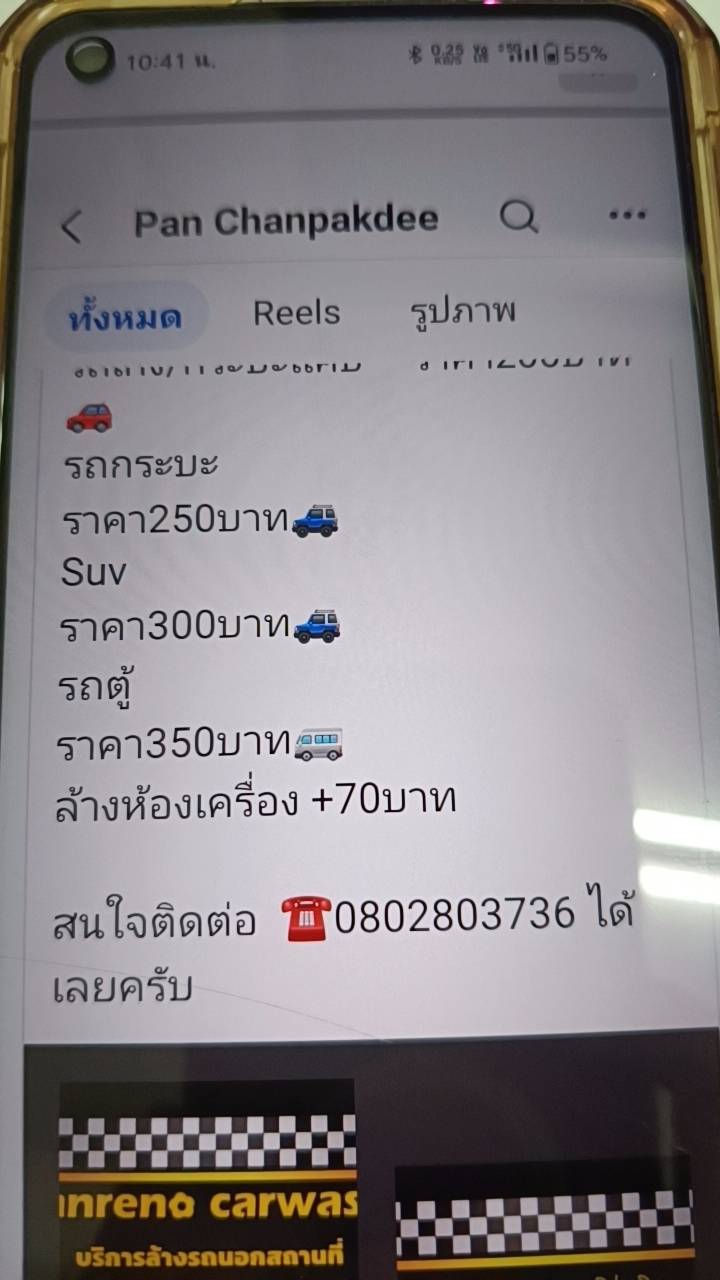Switch to the รูปภาพ tab
The height and width of the screenshot is (1280, 720).
(x=463, y=312)
